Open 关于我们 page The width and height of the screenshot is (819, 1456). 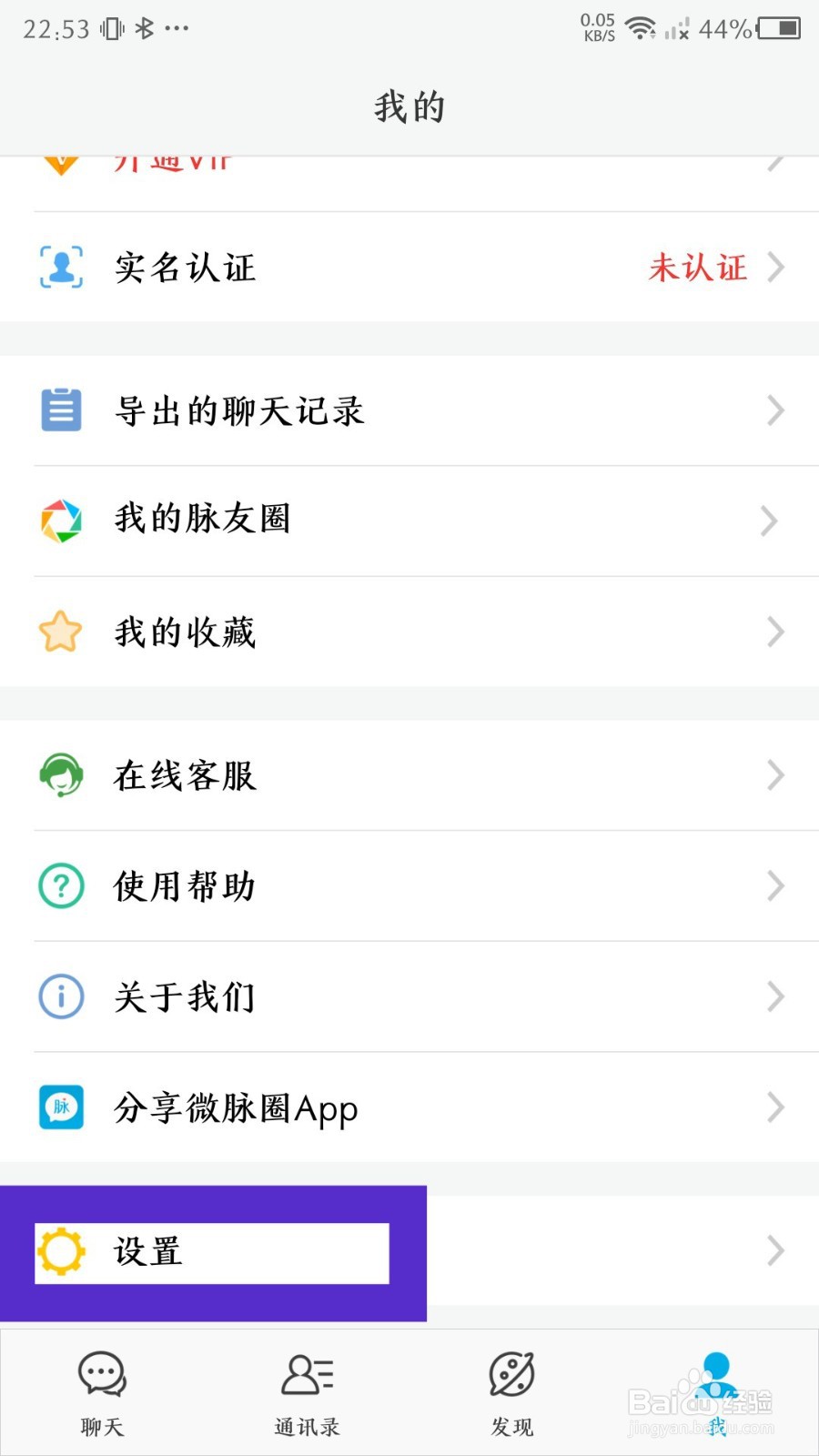click(x=409, y=997)
